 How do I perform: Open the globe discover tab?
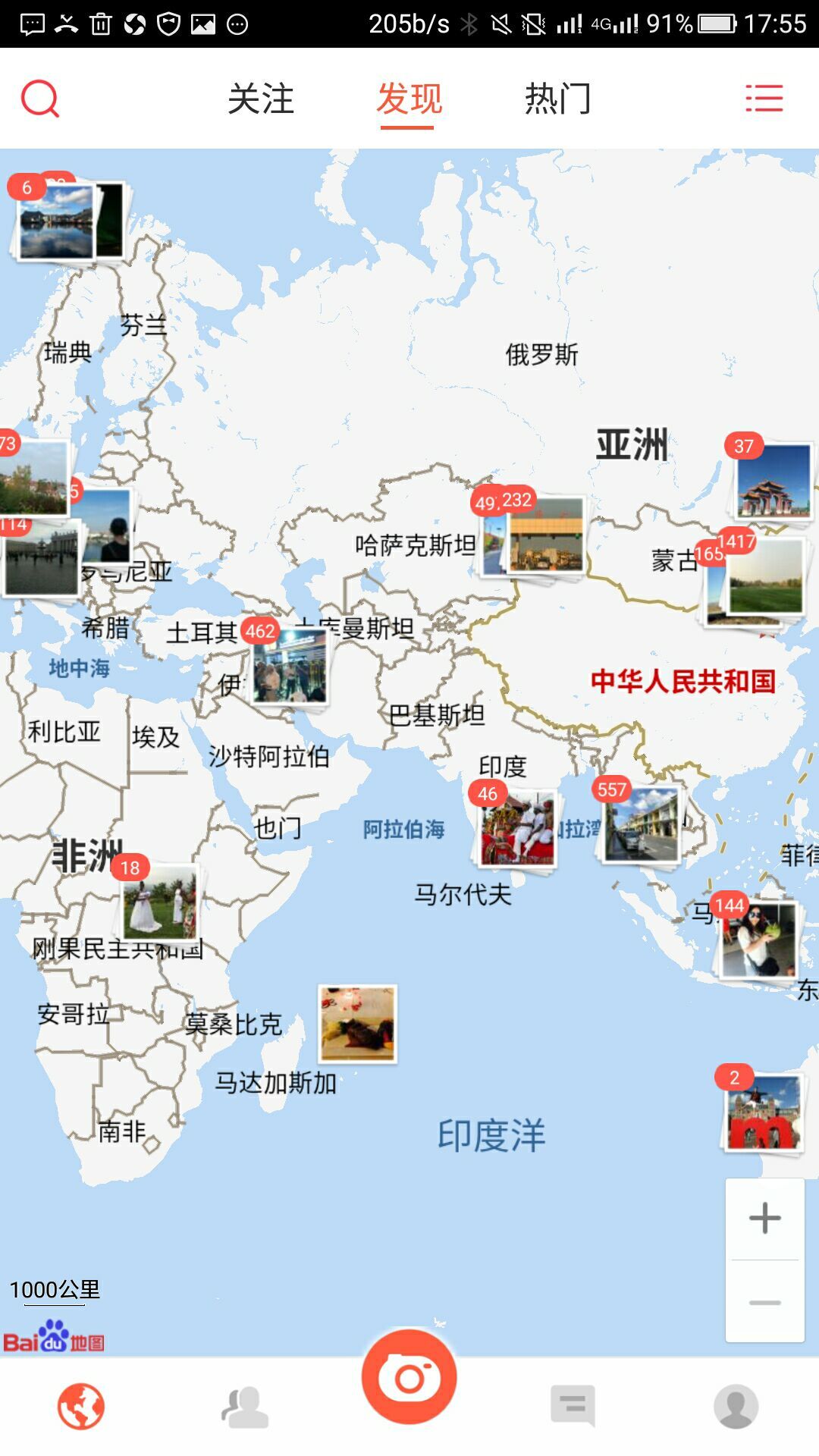point(81,1407)
